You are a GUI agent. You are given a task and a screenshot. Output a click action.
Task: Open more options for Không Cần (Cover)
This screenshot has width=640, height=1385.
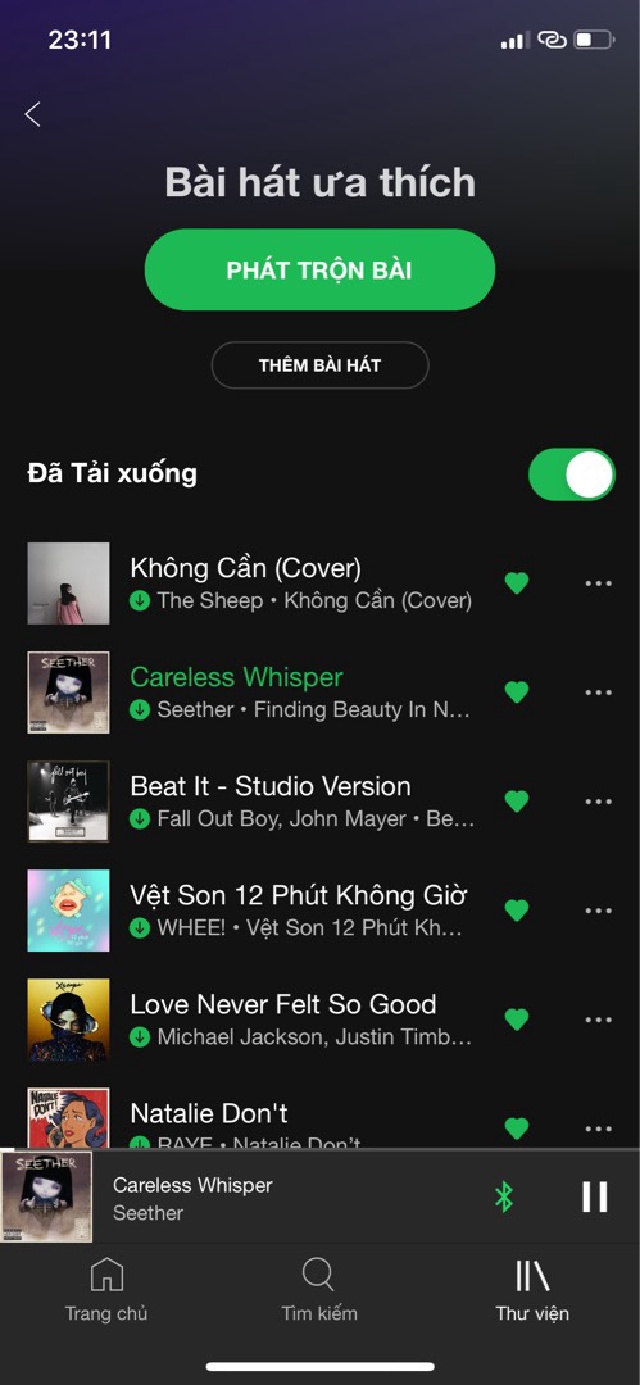598,583
